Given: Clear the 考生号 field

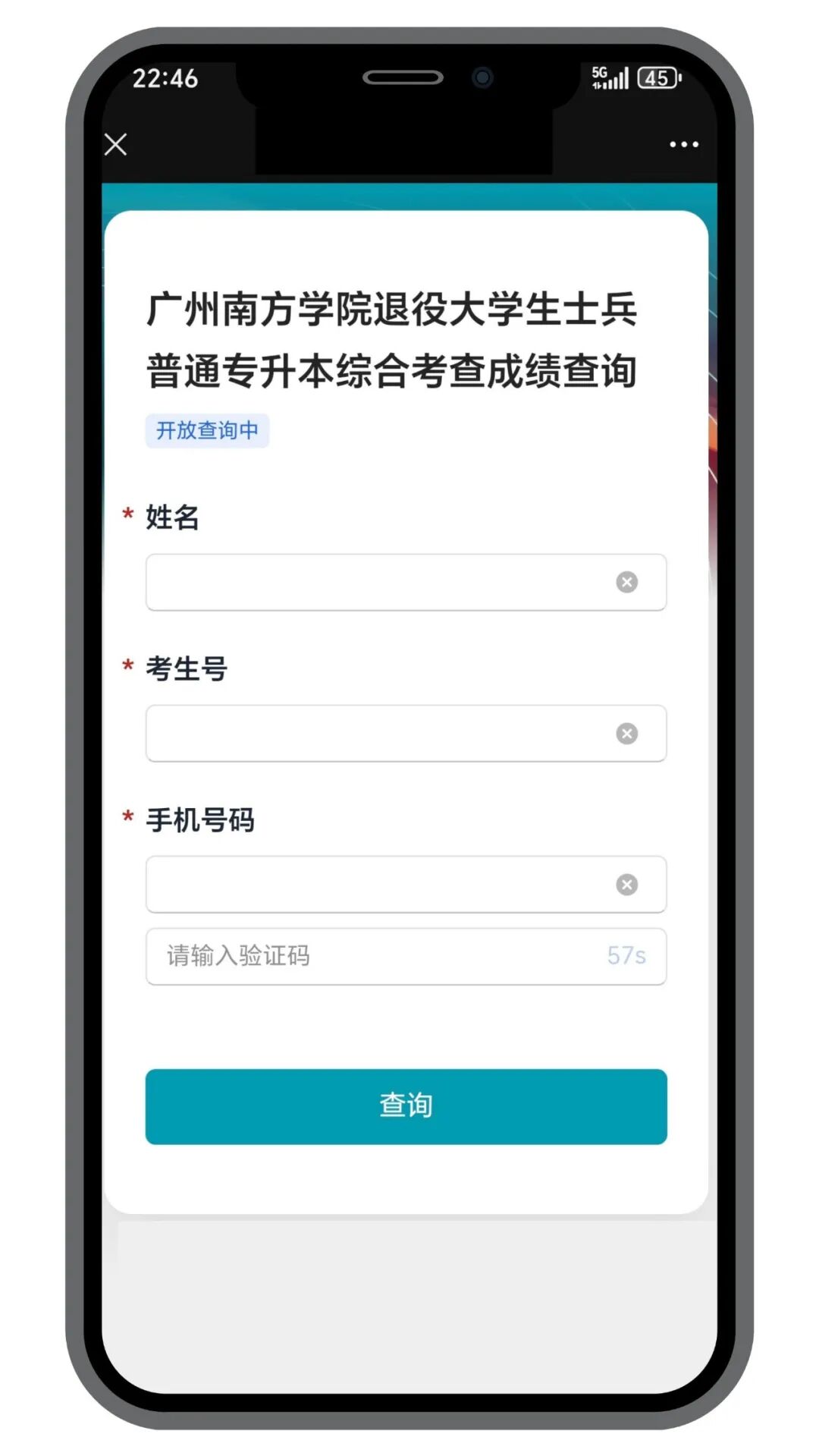Looking at the screenshot, I should tap(626, 733).
